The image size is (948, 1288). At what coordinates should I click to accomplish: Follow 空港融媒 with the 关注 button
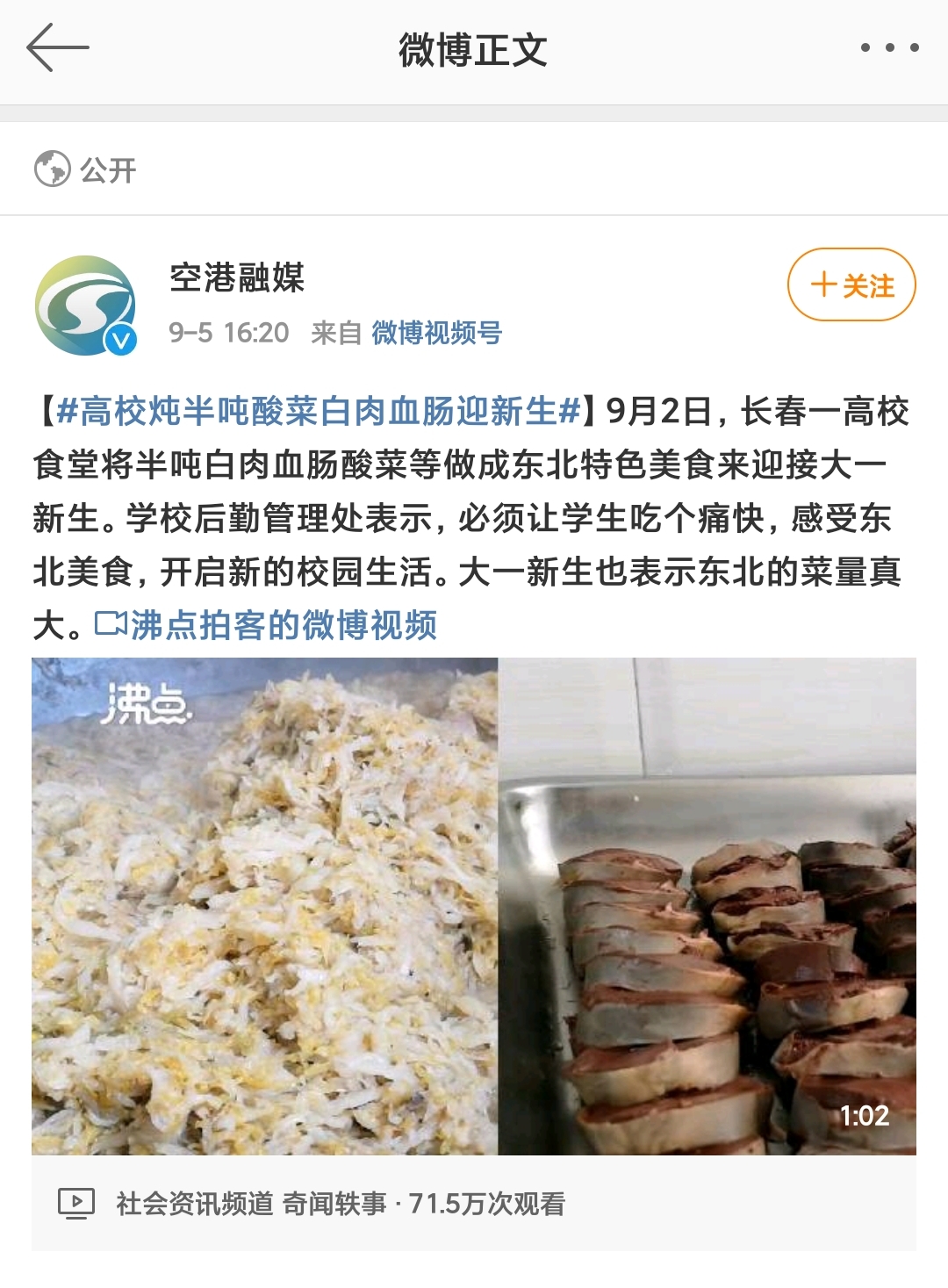coord(851,285)
